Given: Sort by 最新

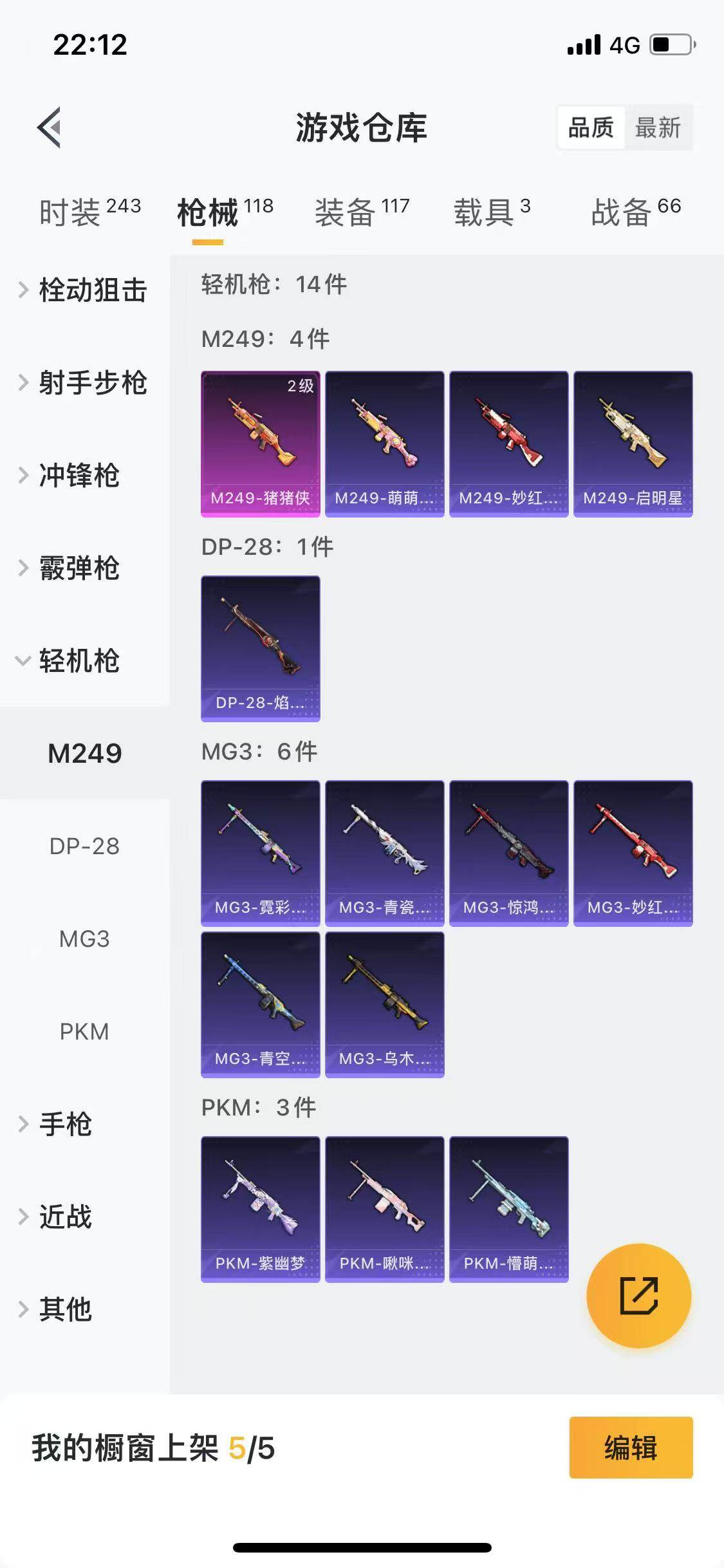Looking at the screenshot, I should click(657, 127).
